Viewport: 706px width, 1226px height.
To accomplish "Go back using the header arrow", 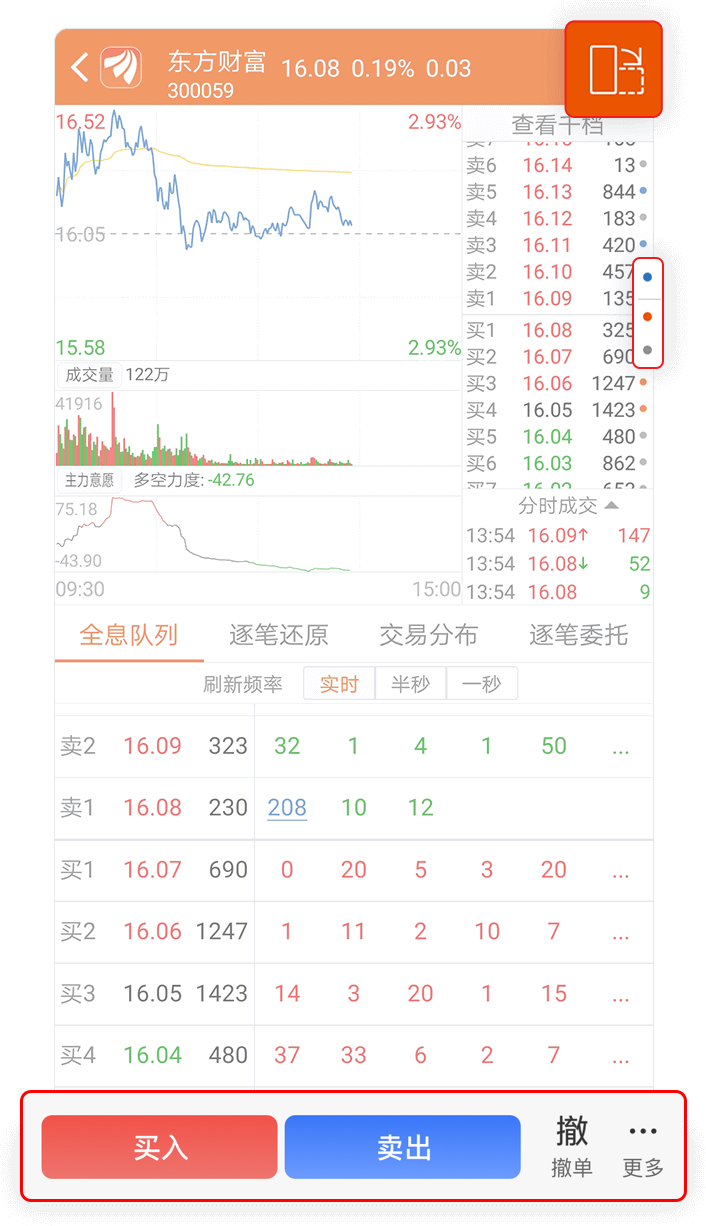I will point(80,68).
